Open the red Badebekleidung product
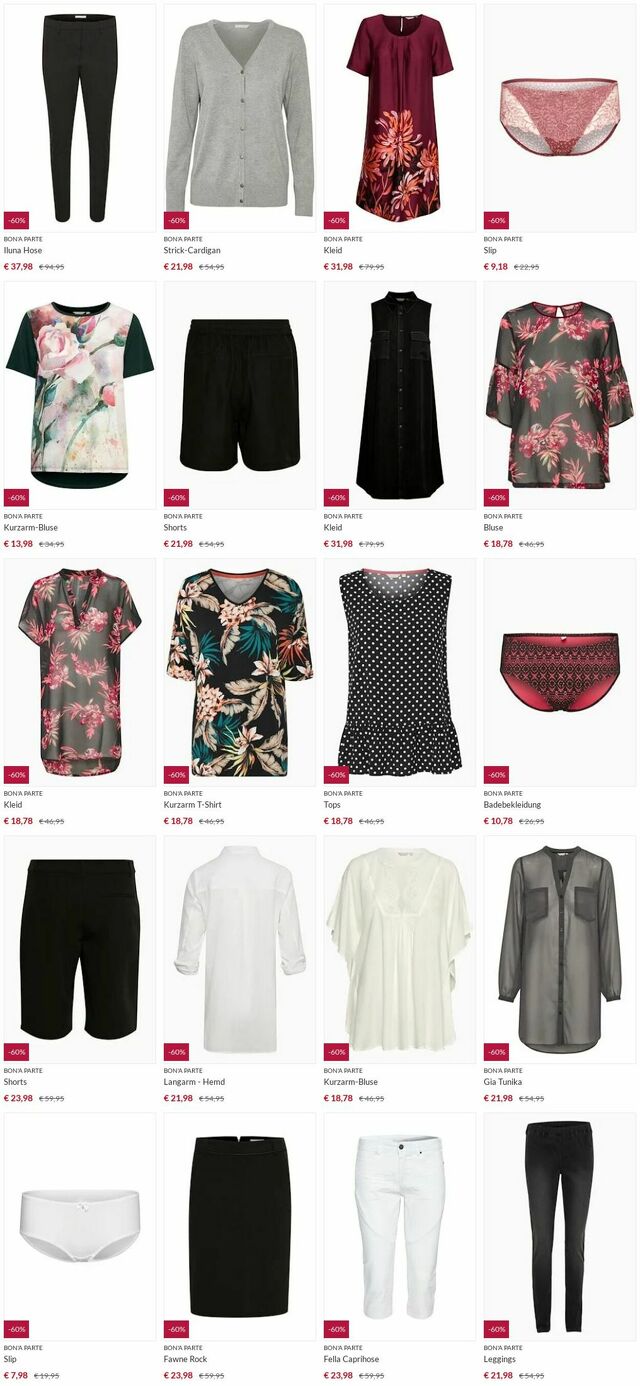The image size is (640, 1386). pos(559,672)
